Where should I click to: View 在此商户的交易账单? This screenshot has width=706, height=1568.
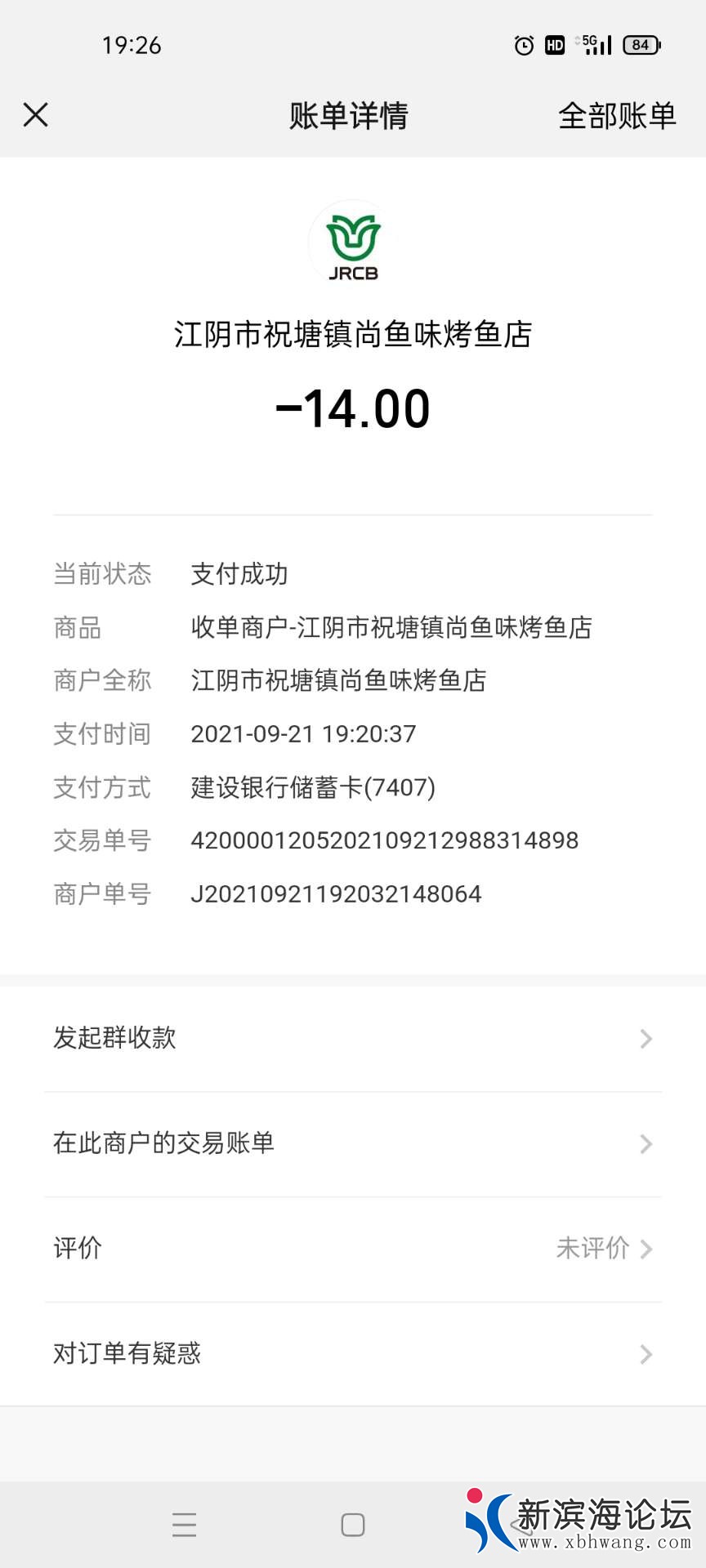[x=353, y=1143]
